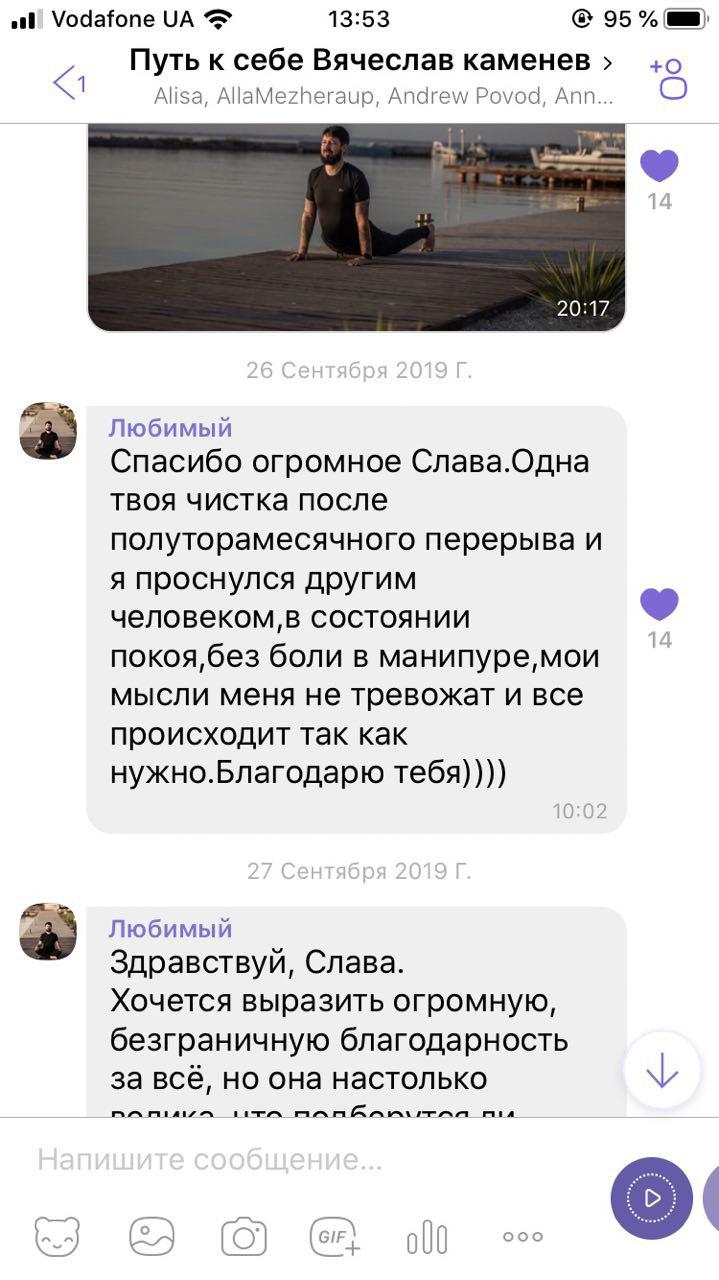The image size is (719, 1280).
Task: Focus the Напишите сообщение field
Action: click(310, 1160)
